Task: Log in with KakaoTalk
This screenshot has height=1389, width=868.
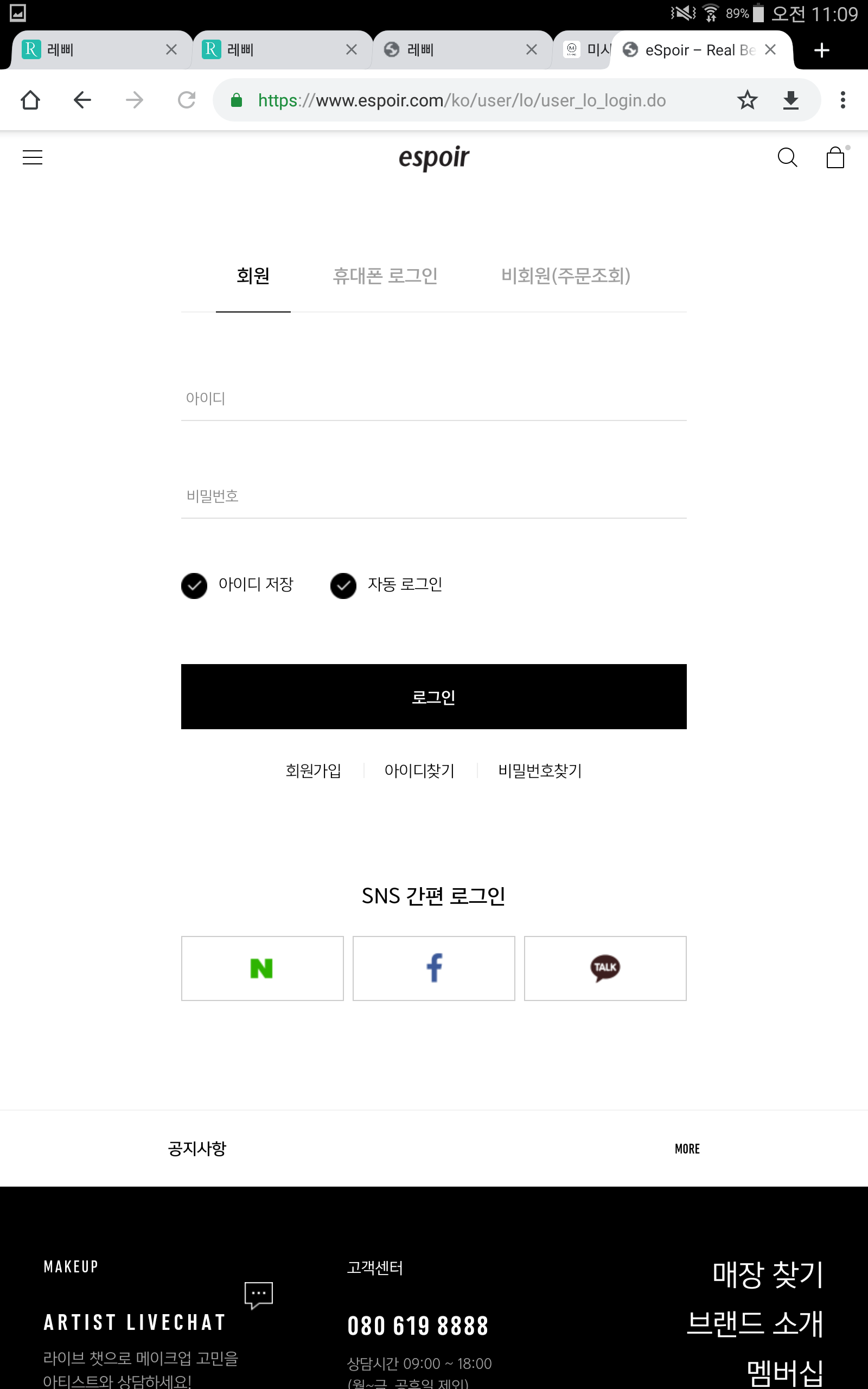Action: pyautogui.click(x=605, y=969)
